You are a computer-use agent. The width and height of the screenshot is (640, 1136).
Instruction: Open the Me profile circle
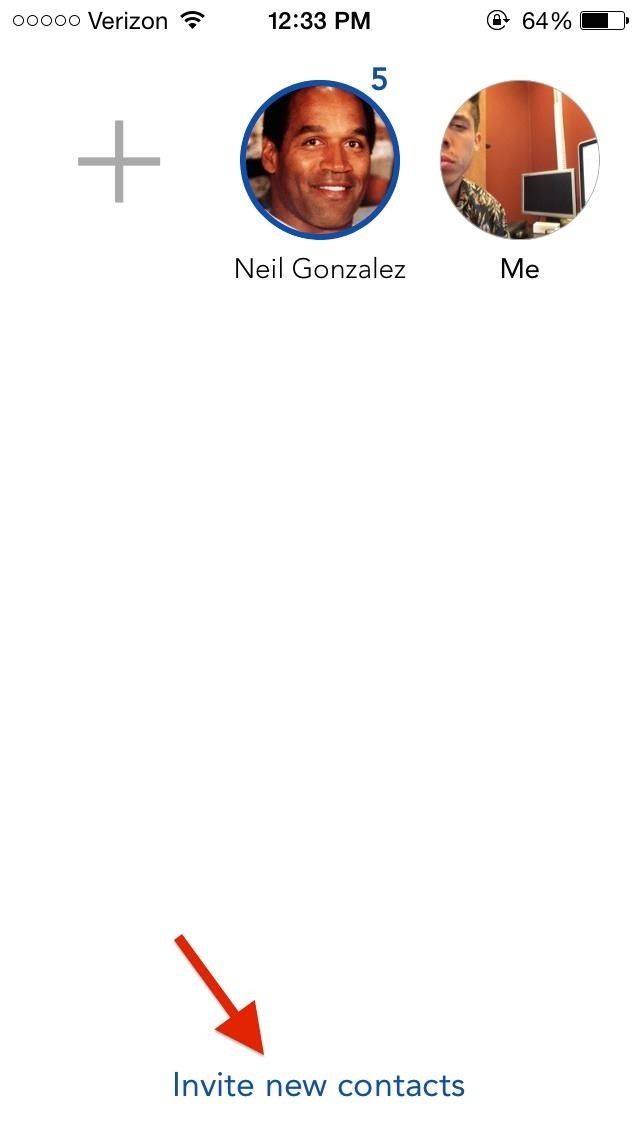[x=519, y=161]
